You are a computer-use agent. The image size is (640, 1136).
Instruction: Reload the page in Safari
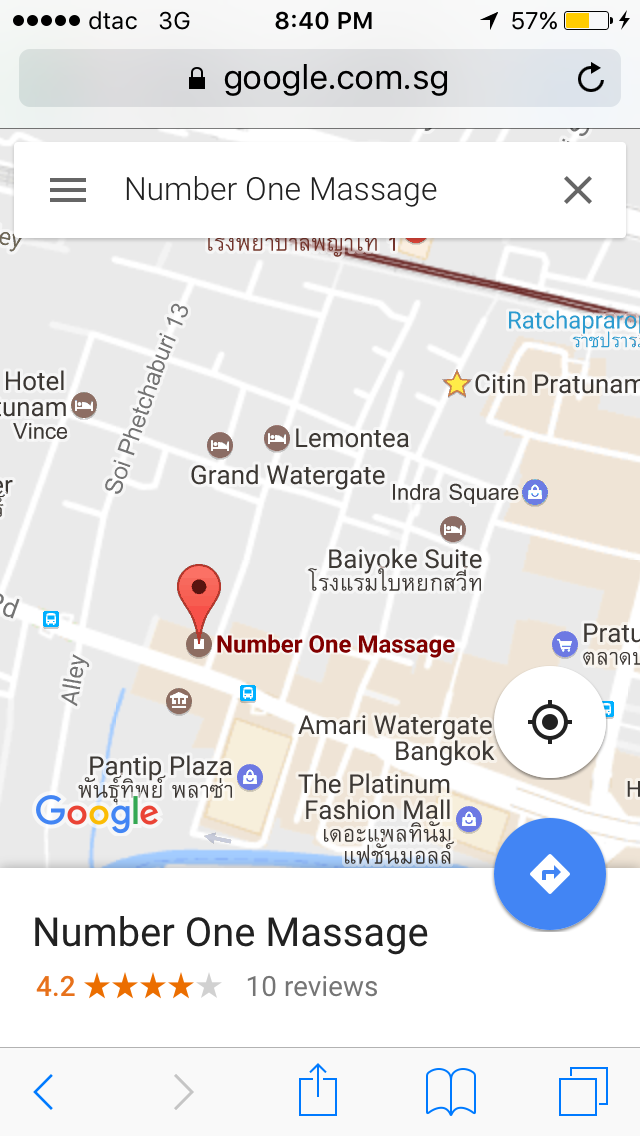point(591,78)
